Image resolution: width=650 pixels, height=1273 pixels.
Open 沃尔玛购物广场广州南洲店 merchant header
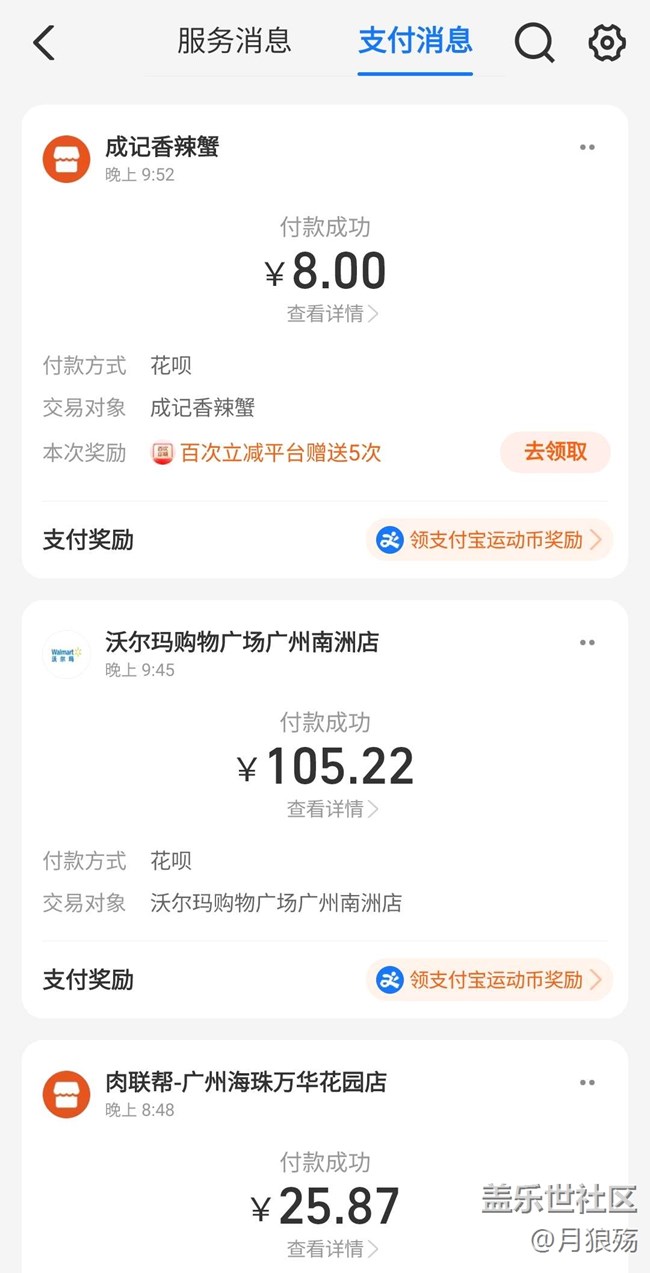point(241,643)
